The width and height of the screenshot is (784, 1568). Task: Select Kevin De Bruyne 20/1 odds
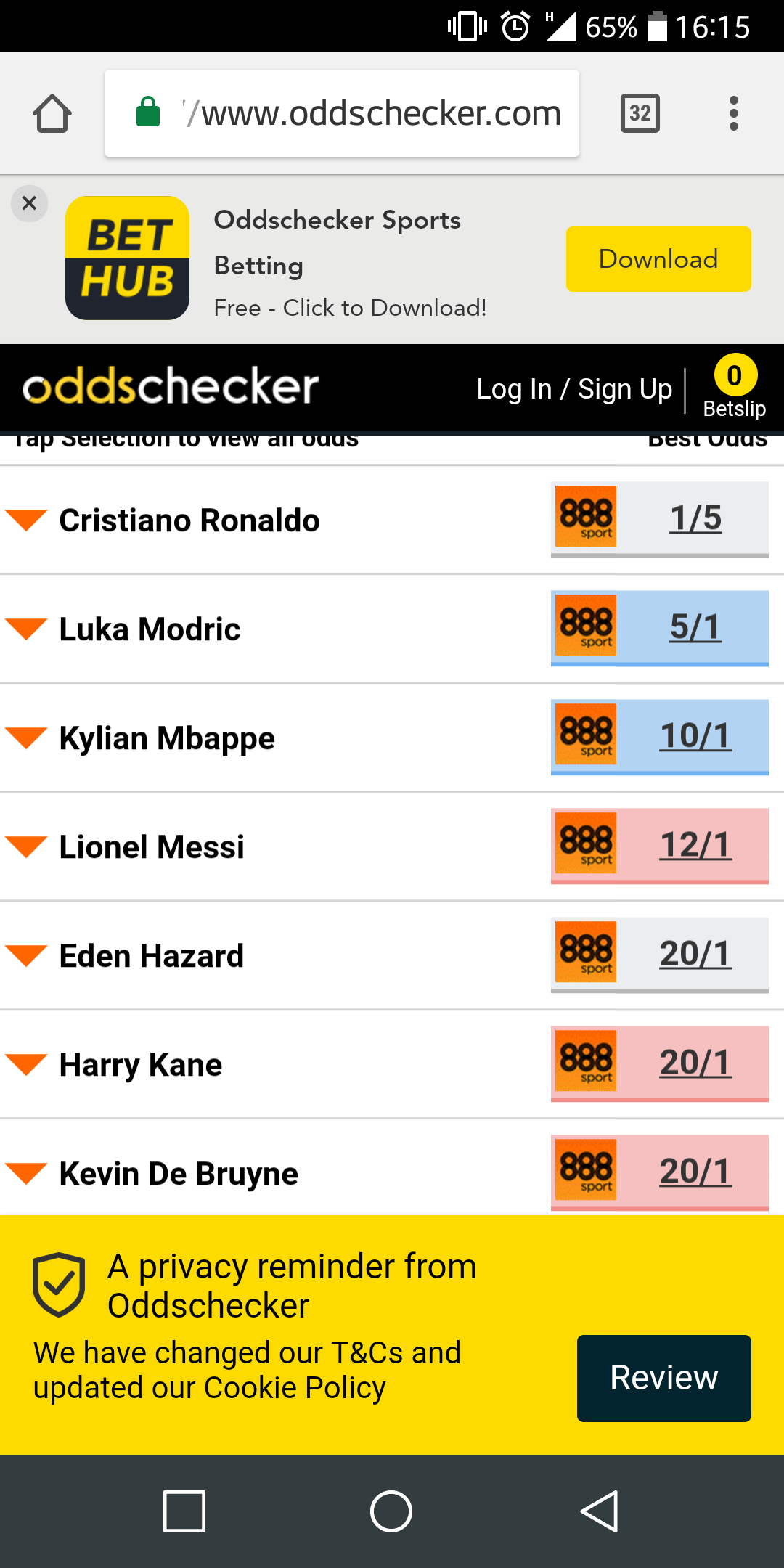pos(694,1172)
